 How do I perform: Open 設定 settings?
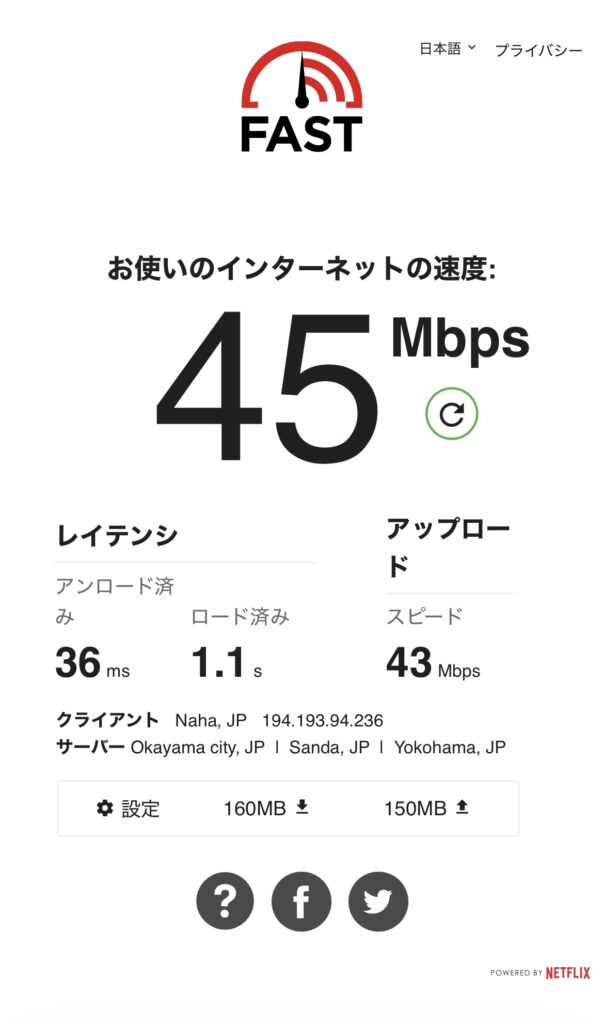tap(128, 808)
